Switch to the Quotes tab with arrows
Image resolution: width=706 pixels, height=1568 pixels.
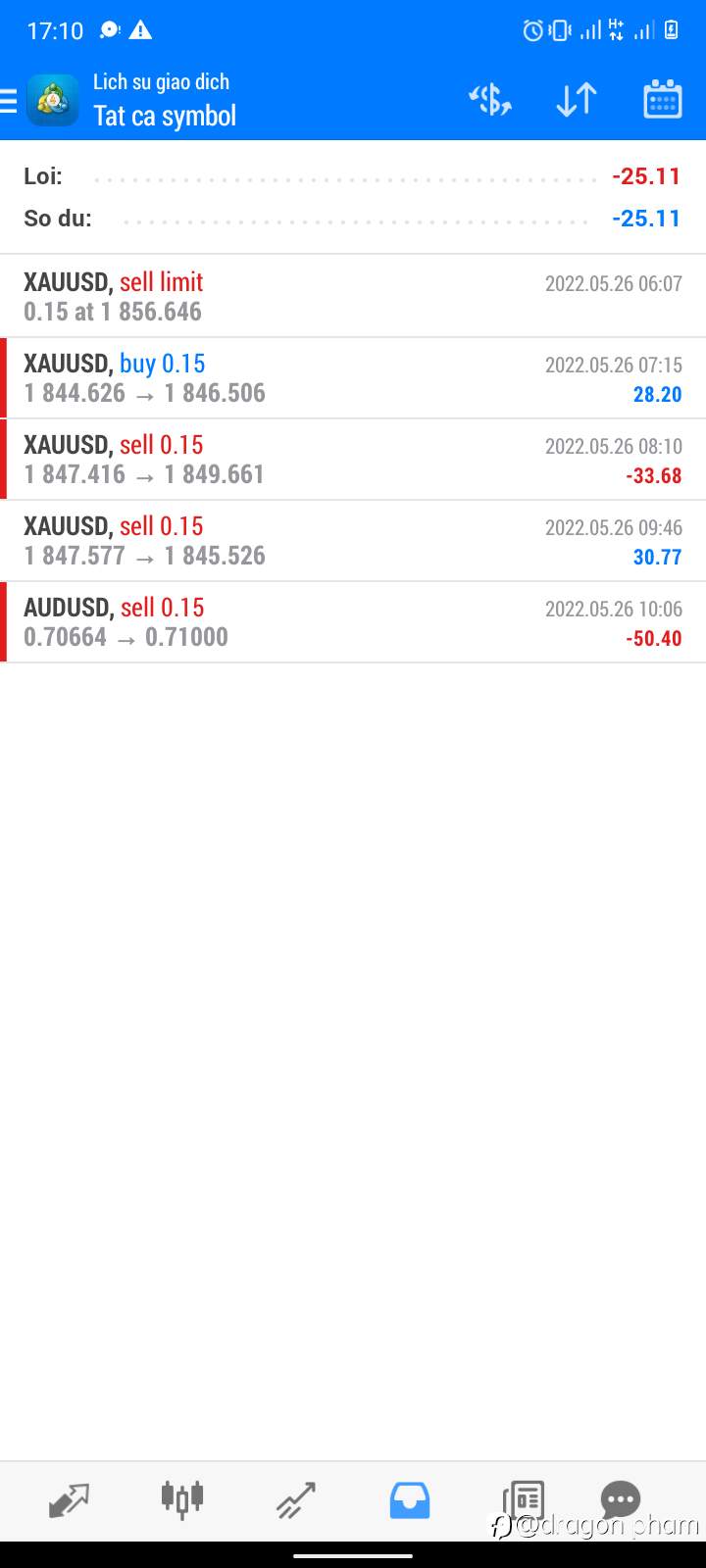tap(69, 1499)
